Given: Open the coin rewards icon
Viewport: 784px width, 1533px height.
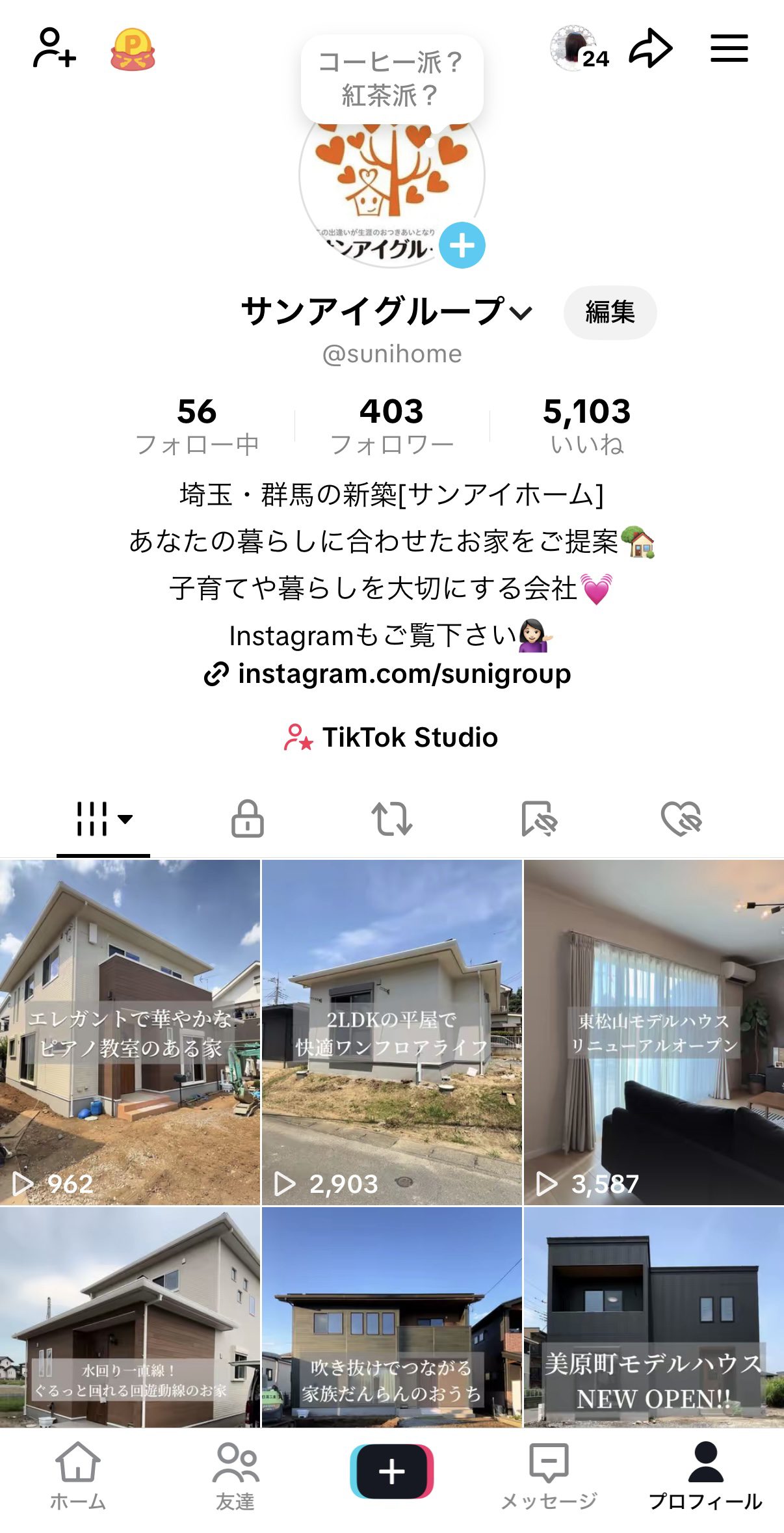Looking at the screenshot, I should point(133,49).
